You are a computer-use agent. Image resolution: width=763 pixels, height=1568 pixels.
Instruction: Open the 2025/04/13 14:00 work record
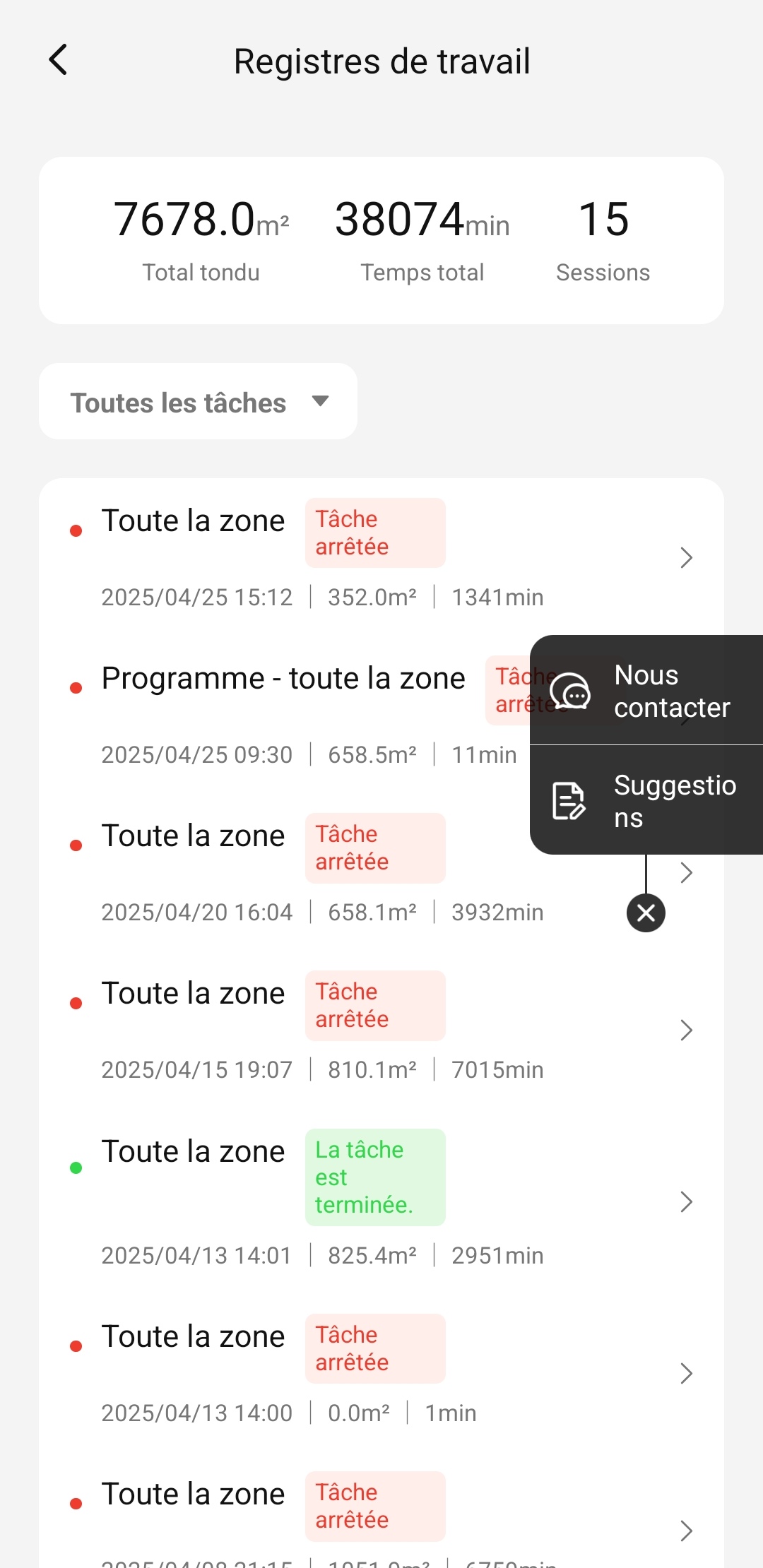click(x=381, y=1373)
